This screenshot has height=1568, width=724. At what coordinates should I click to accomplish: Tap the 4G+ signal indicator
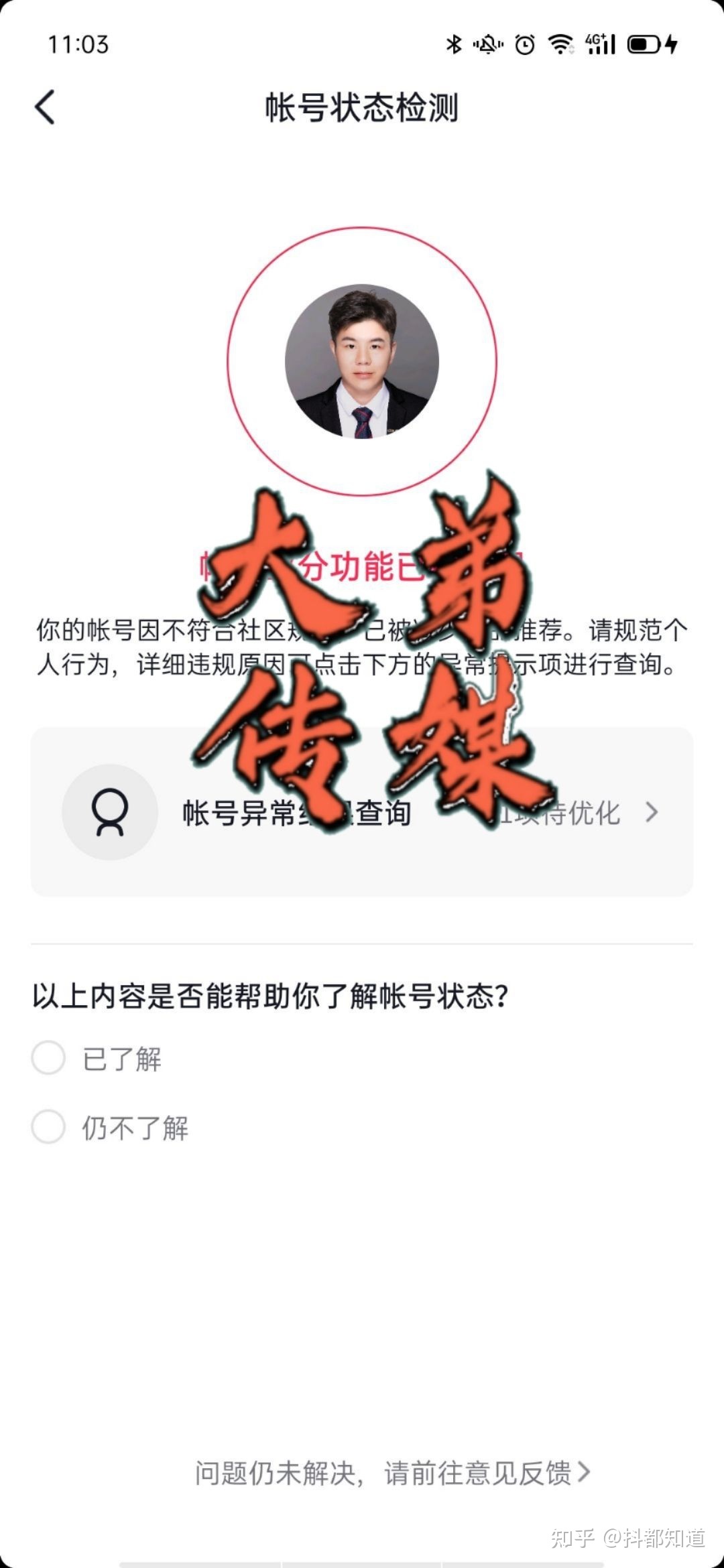[599, 45]
